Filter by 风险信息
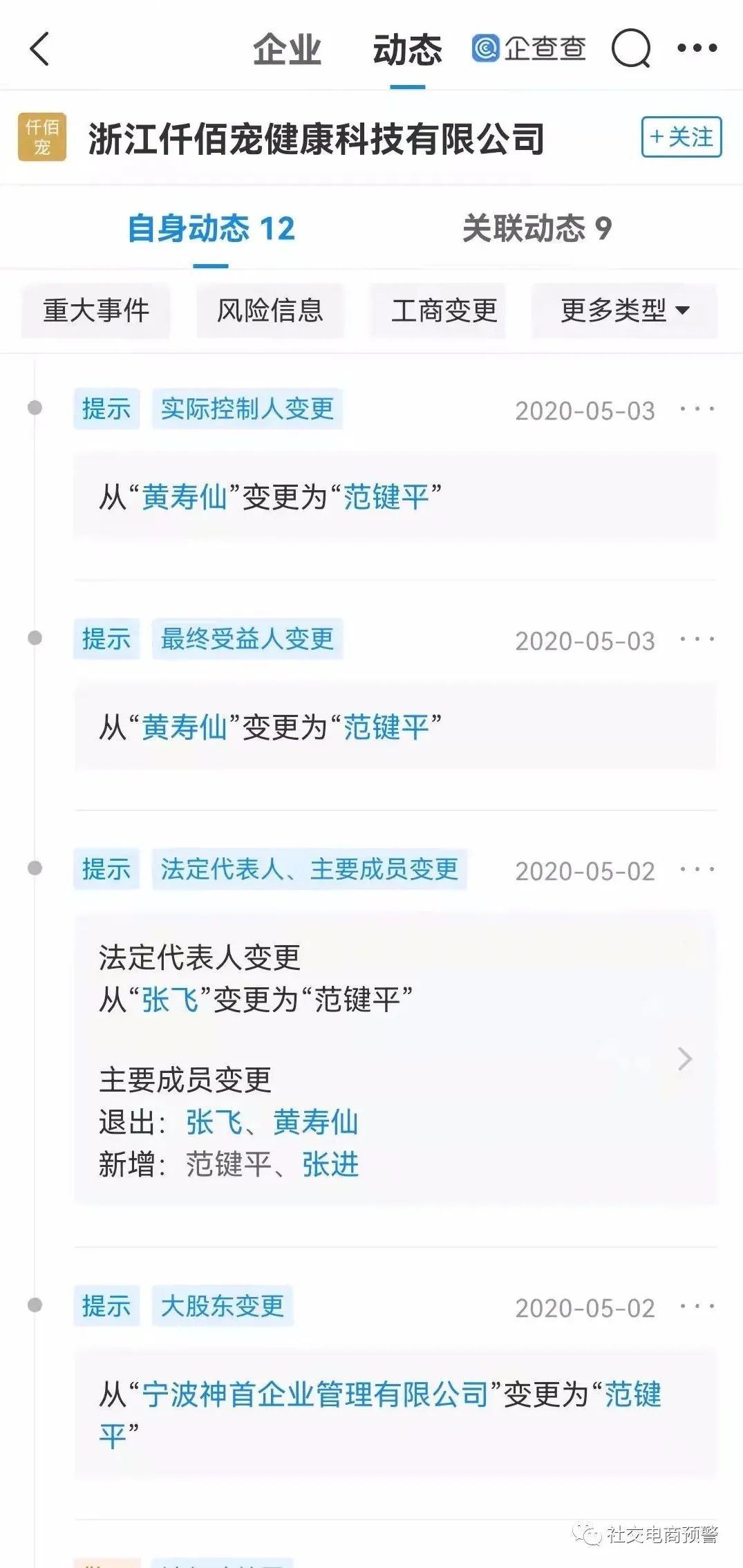743x1568 pixels. coord(270,310)
